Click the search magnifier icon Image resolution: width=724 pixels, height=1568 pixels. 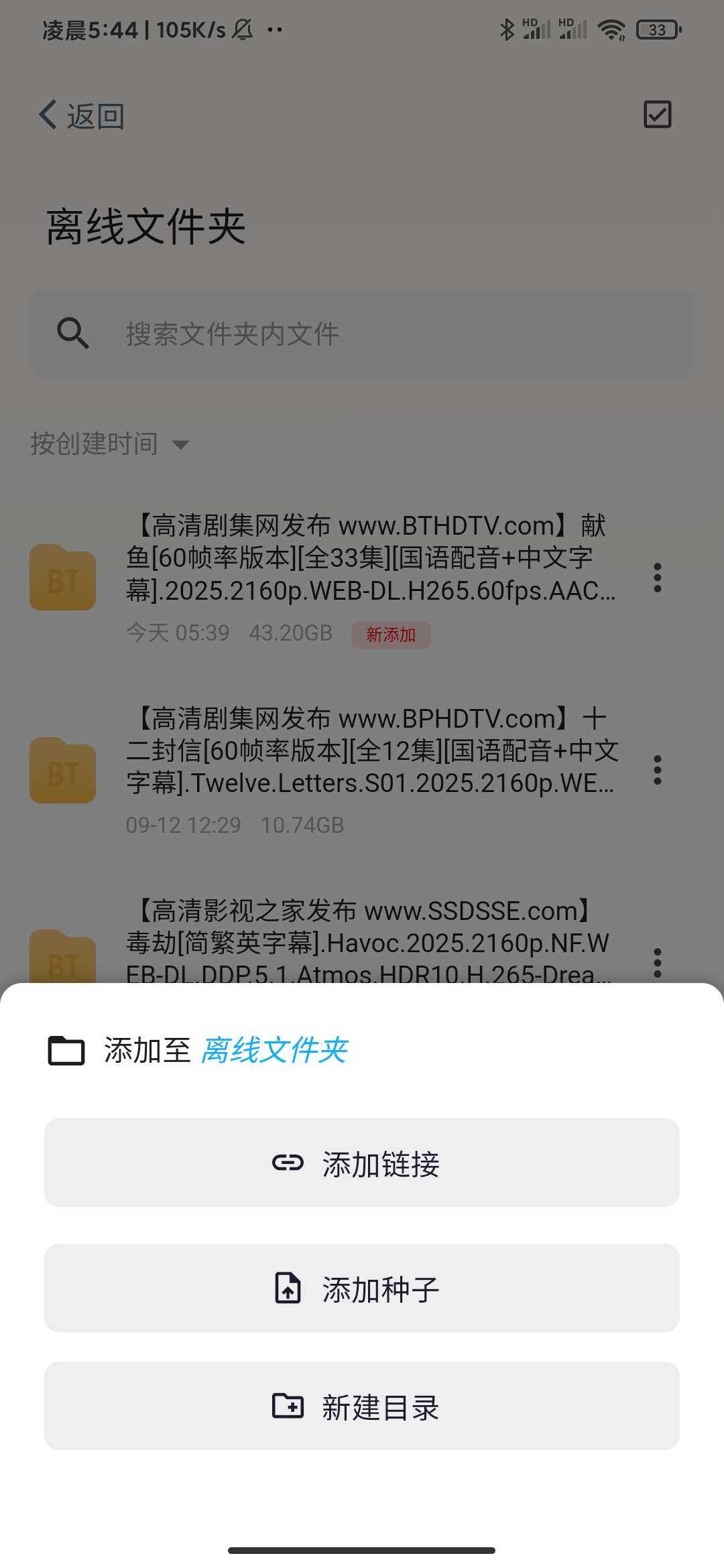tap(74, 333)
